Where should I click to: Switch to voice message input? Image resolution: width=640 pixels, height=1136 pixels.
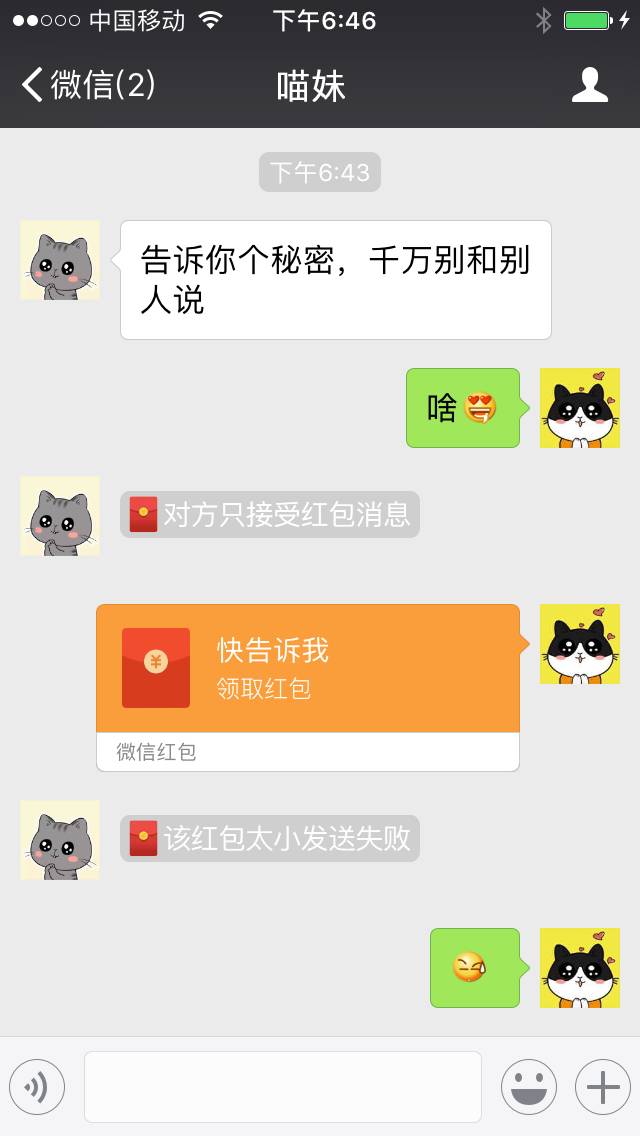point(37,1087)
